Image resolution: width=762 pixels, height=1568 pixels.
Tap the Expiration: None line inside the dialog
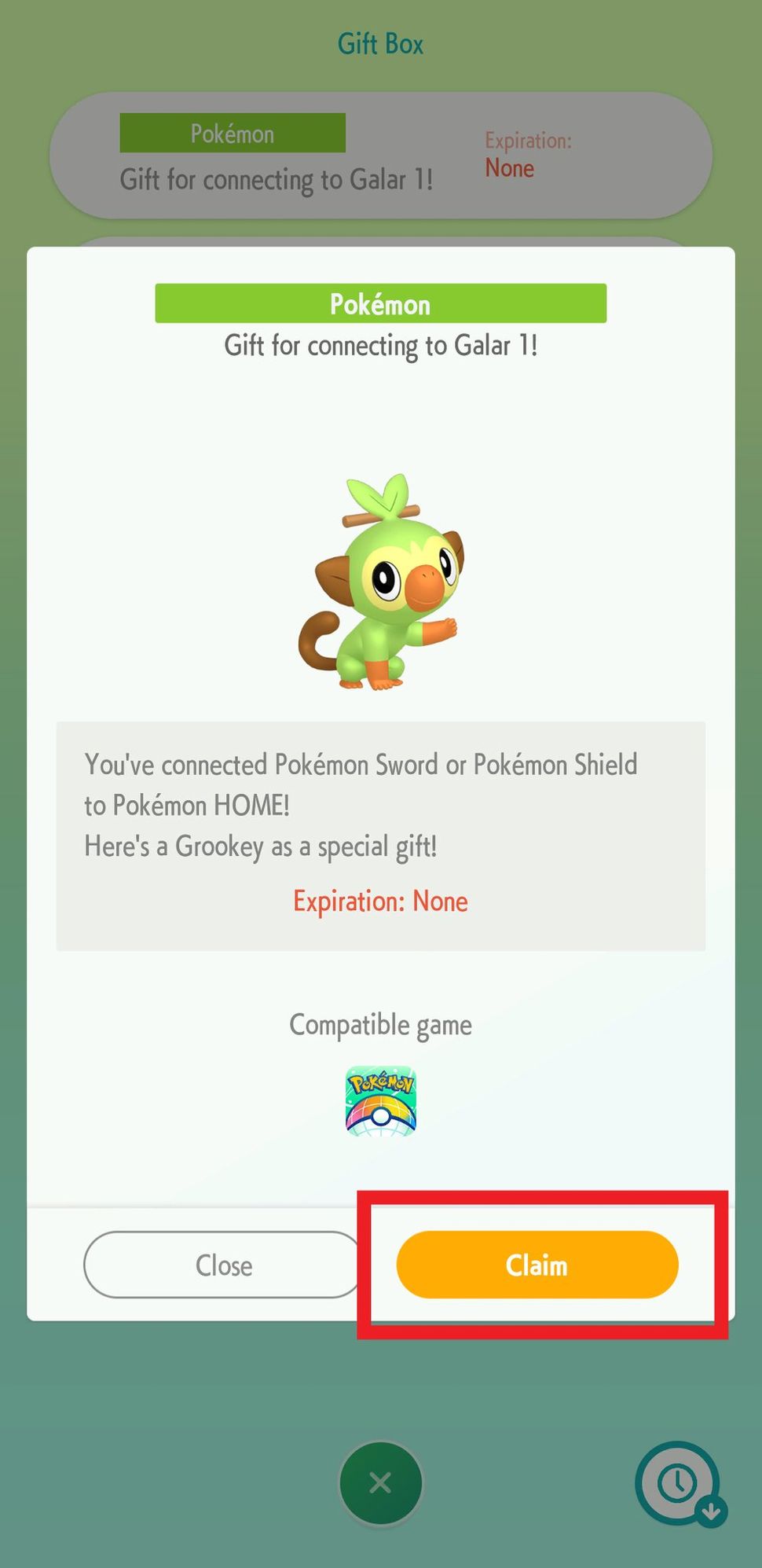tap(380, 901)
